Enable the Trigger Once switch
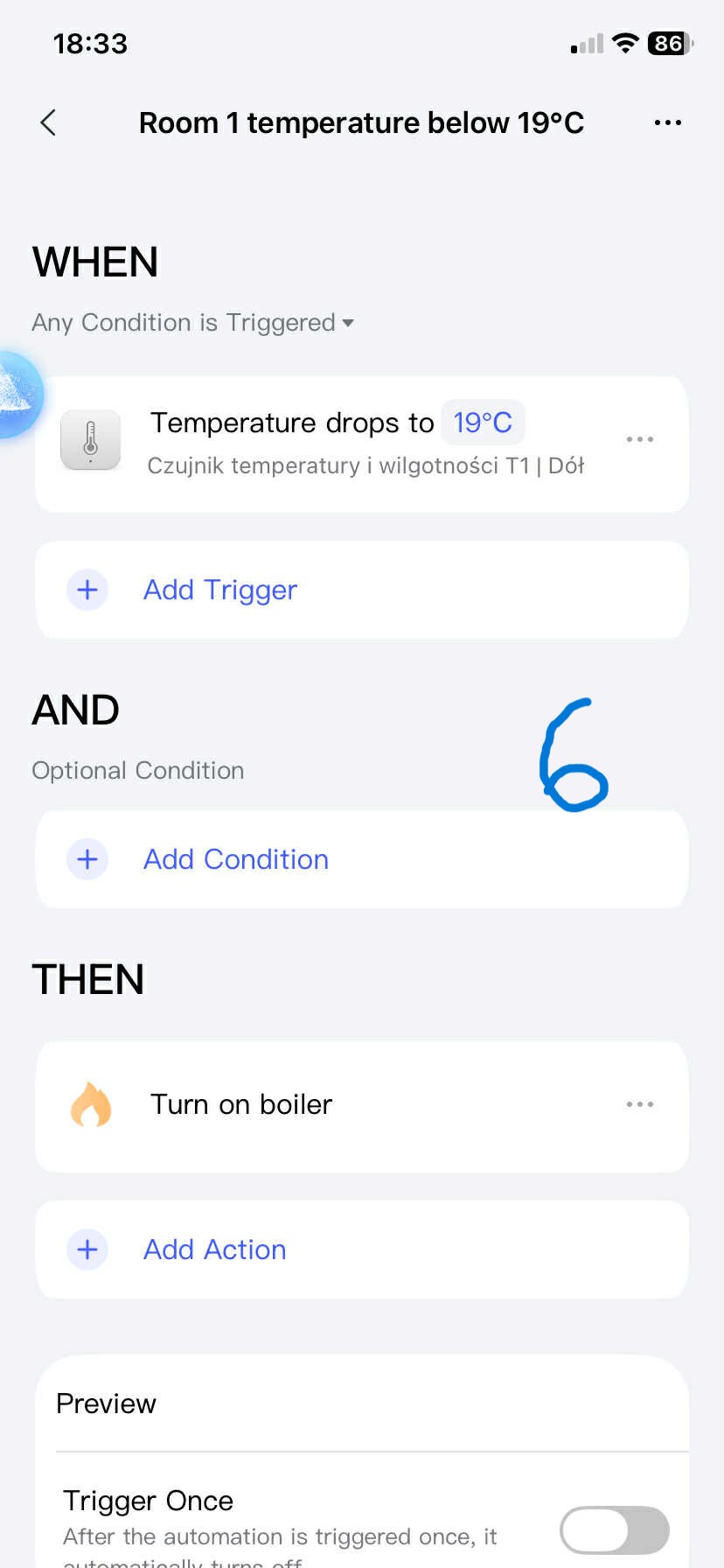This screenshot has width=724, height=1568. coord(614,1530)
